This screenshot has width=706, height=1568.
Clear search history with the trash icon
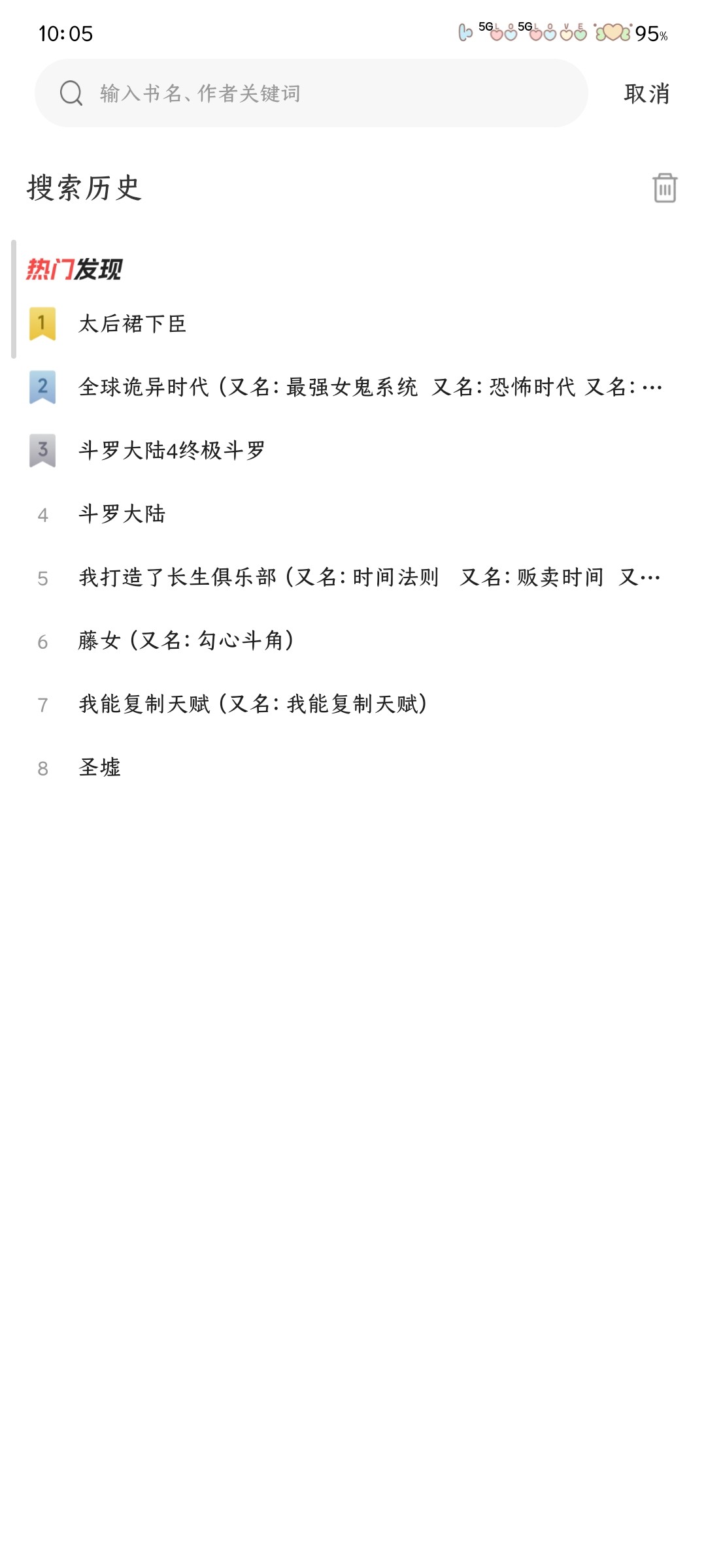click(664, 188)
